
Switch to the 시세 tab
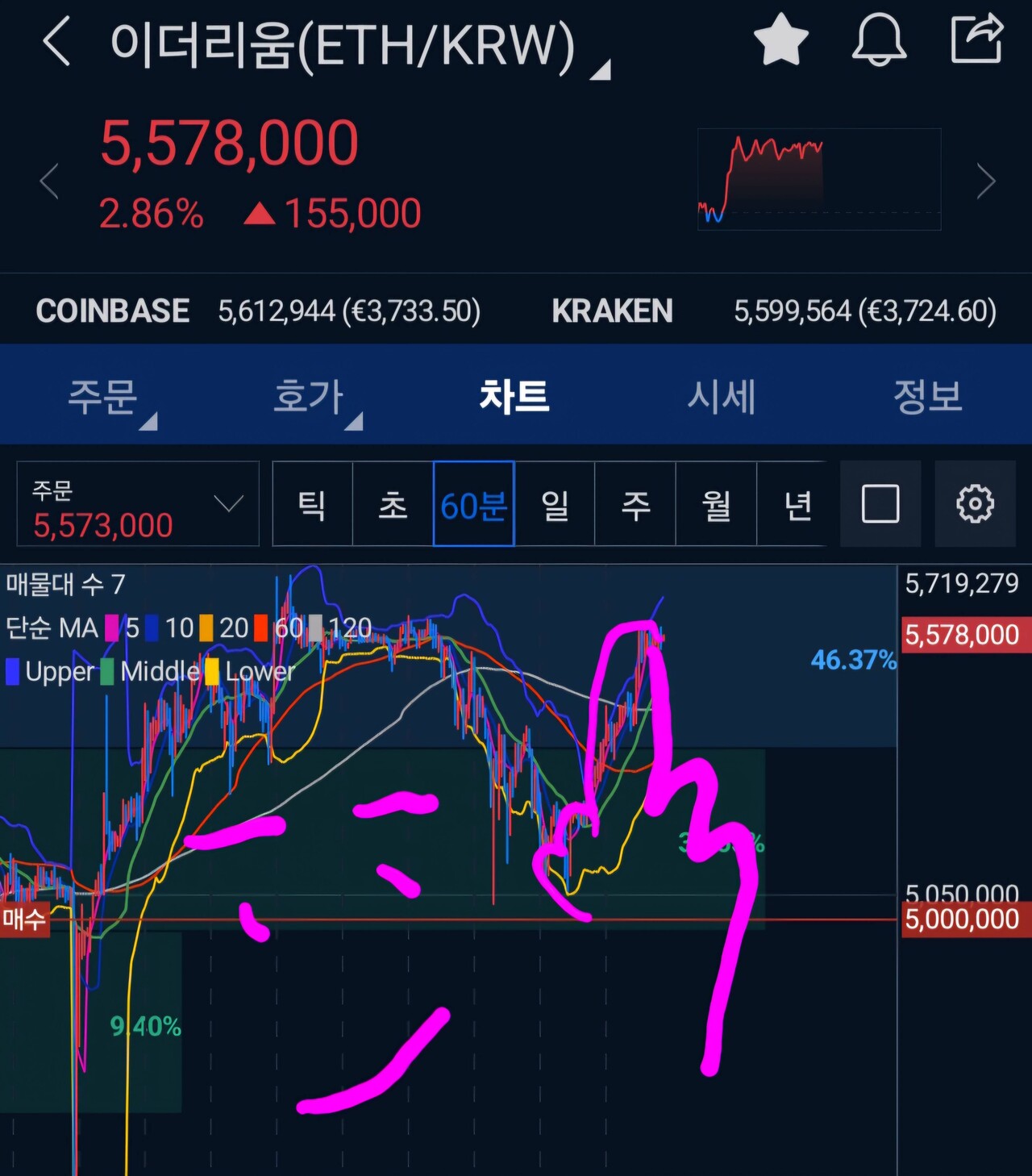722,395
